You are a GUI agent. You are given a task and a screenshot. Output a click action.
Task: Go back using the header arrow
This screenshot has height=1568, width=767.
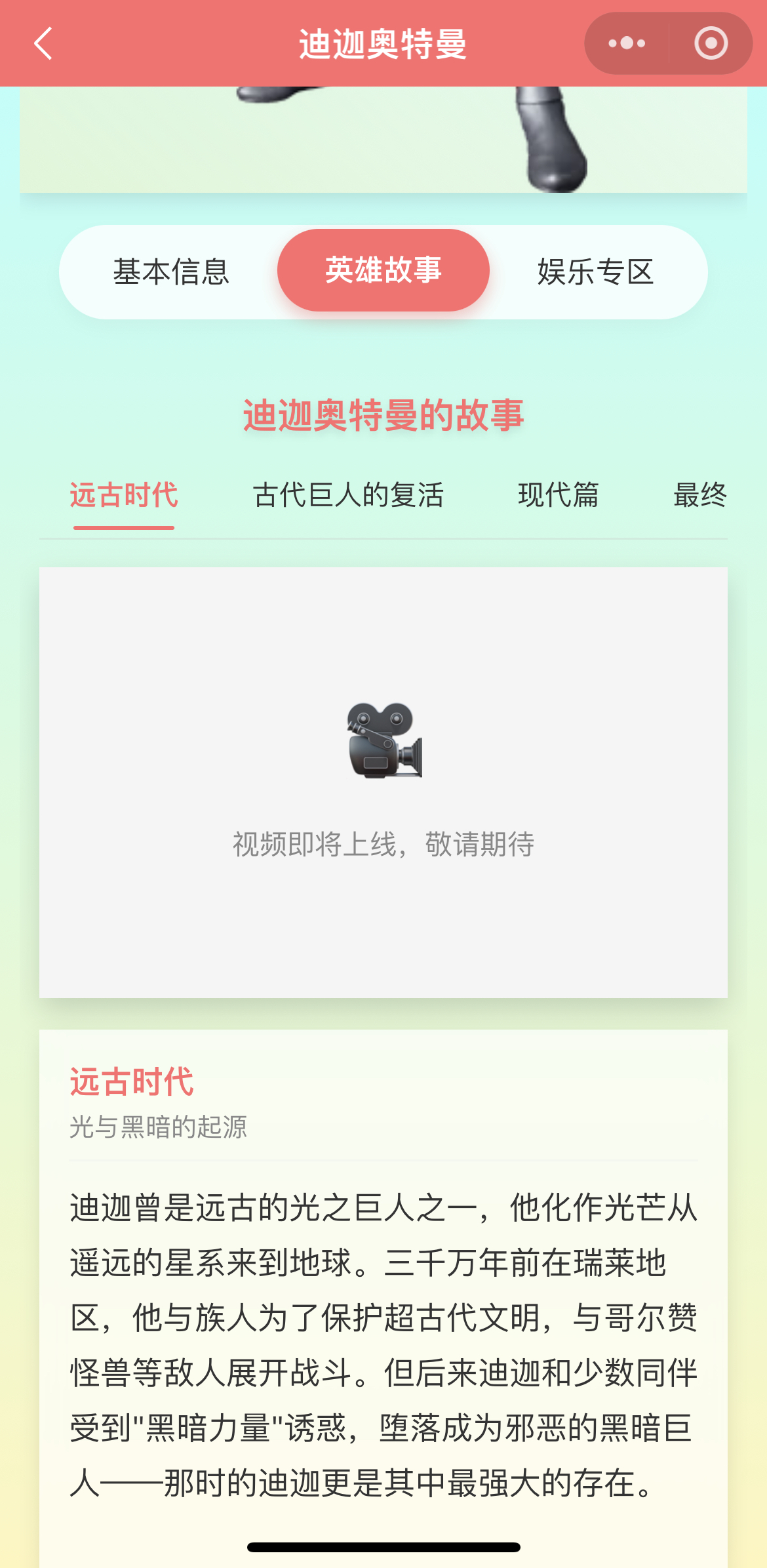tap(43, 43)
